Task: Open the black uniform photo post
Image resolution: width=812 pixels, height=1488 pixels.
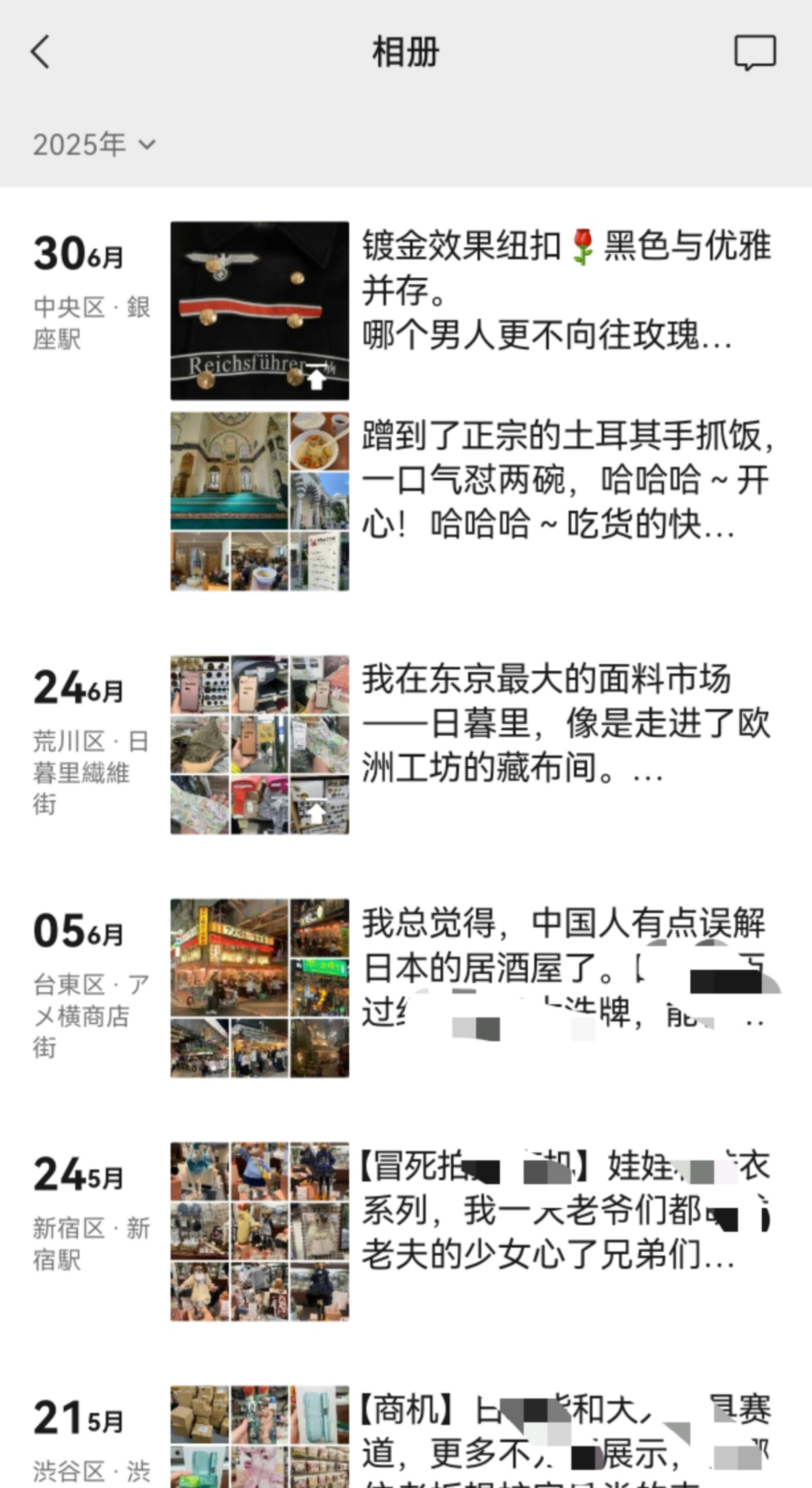Action: 259,311
